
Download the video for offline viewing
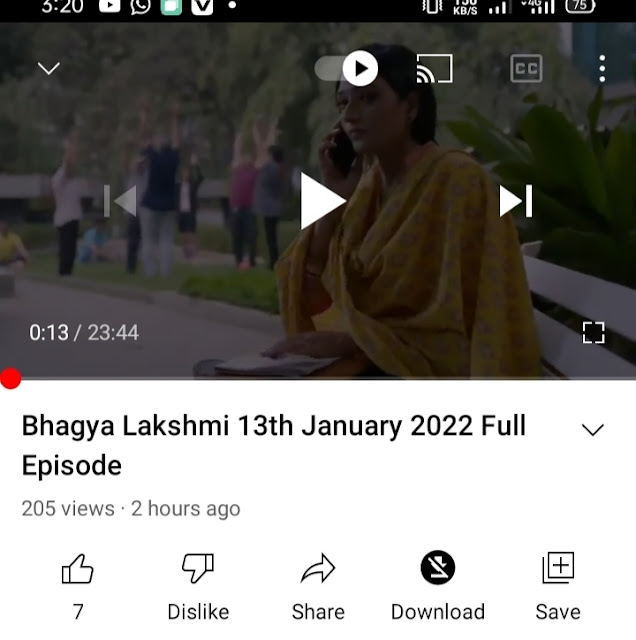(x=438, y=570)
